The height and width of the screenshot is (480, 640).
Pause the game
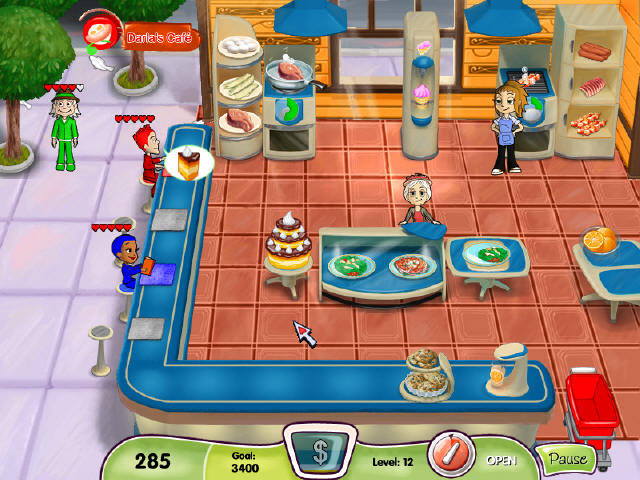coord(564,460)
